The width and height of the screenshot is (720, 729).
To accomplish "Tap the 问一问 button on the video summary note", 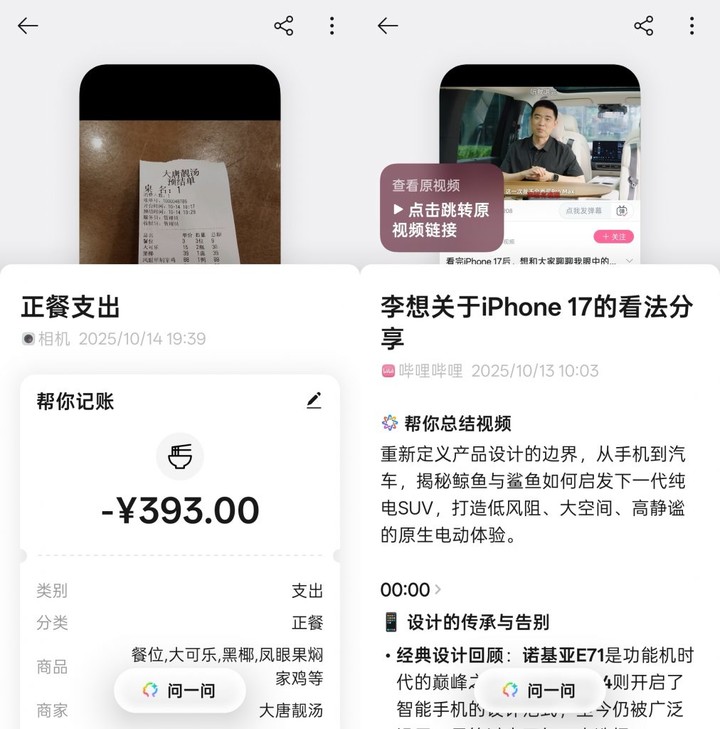I will pyautogui.click(x=540, y=690).
